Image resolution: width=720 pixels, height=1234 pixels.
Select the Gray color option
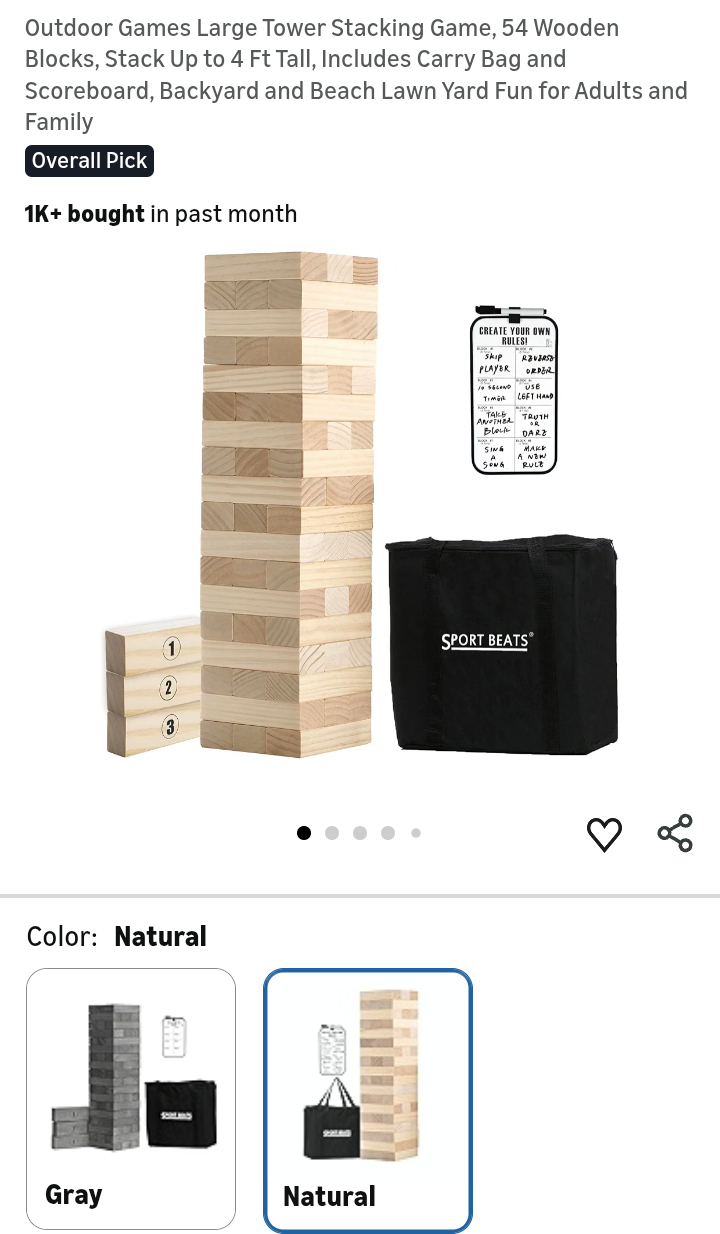(x=131, y=1098)
